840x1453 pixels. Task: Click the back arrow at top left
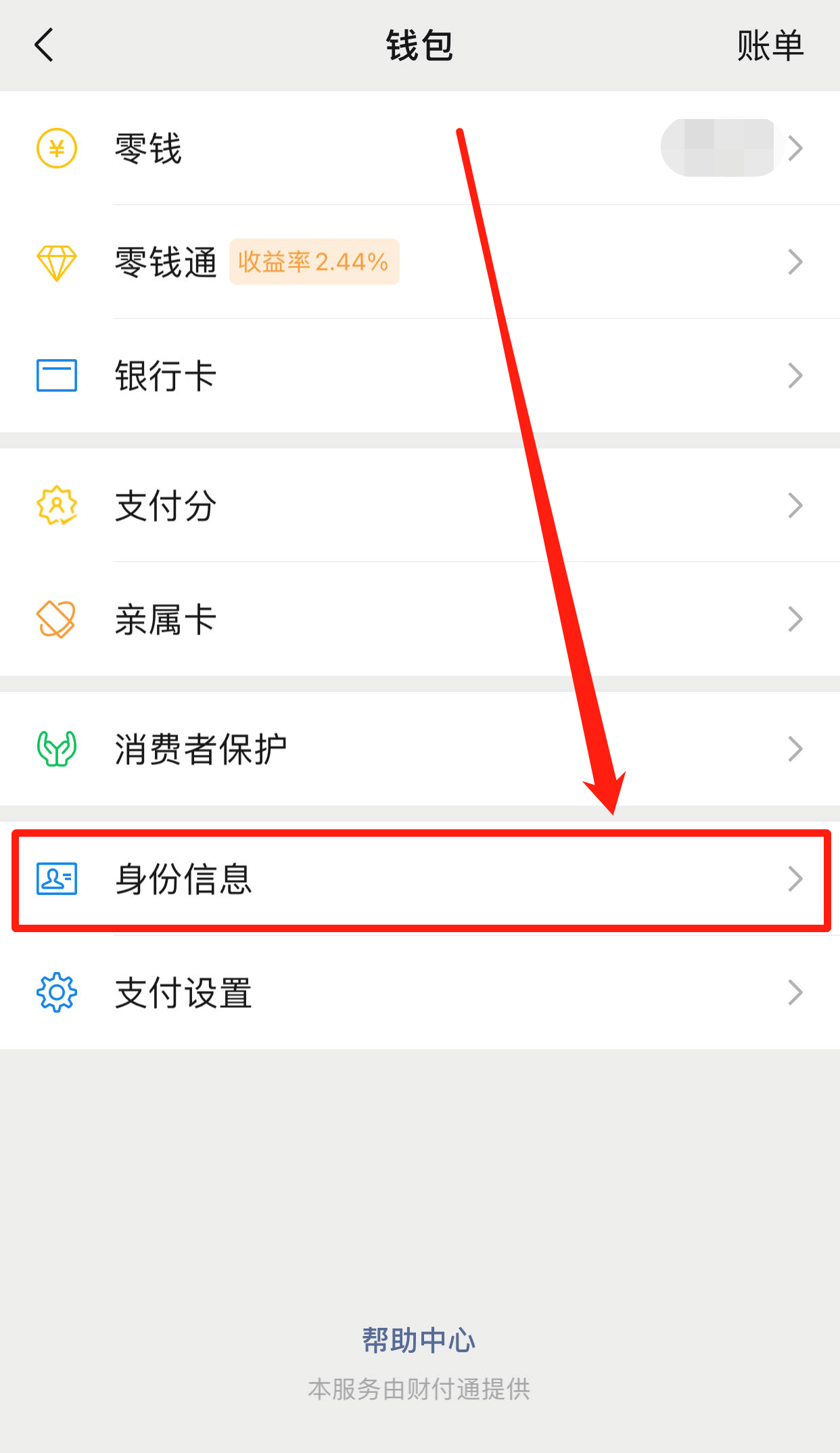click(x=43, y=45)
